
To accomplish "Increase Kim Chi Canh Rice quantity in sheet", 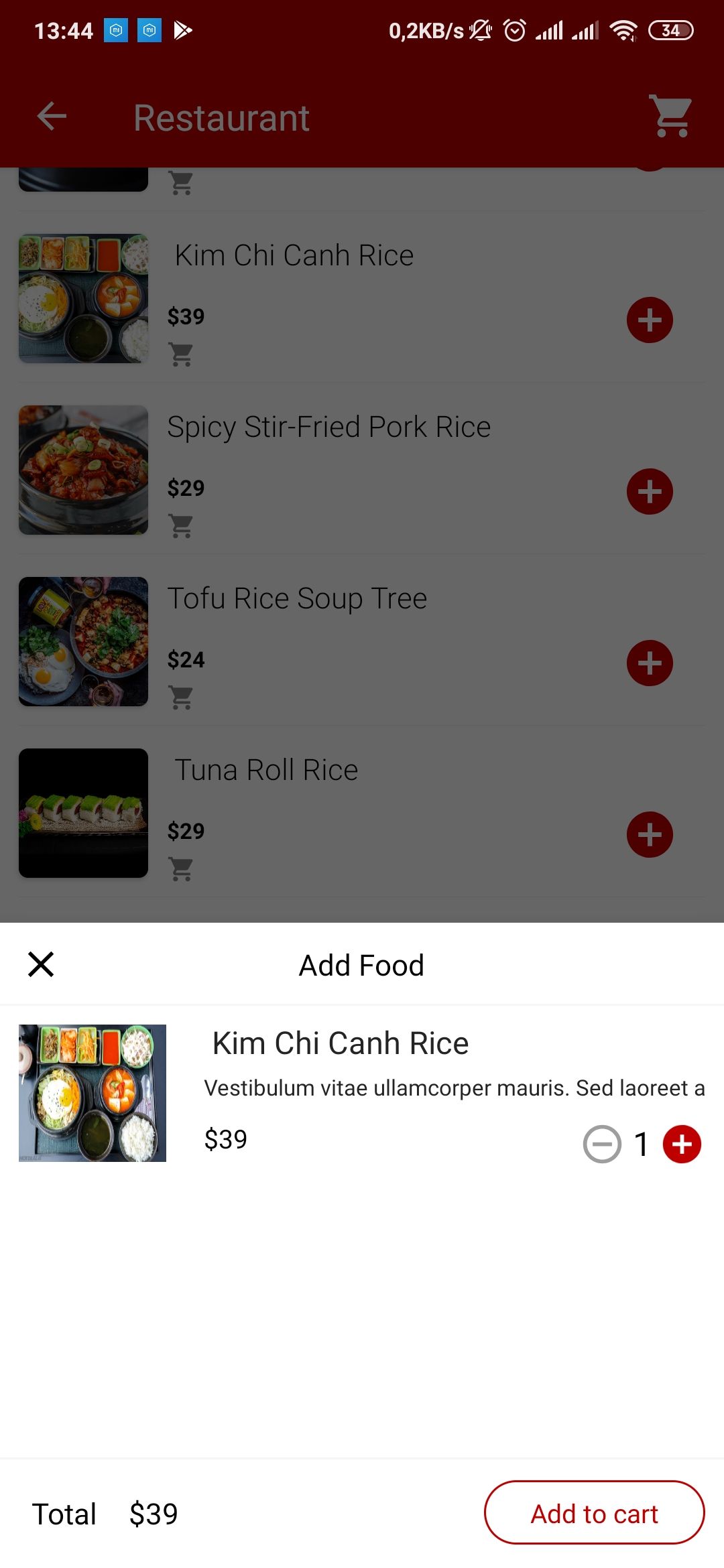I will [682, 1144].
